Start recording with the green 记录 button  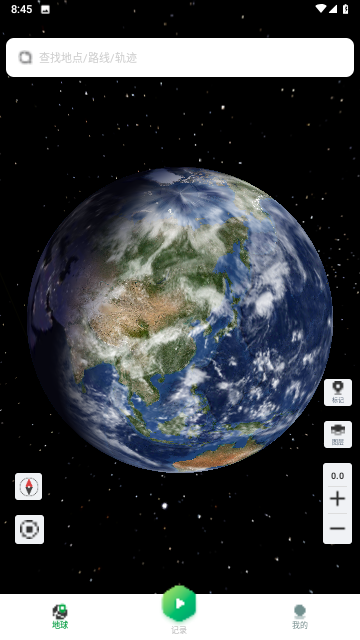point(179,604)
